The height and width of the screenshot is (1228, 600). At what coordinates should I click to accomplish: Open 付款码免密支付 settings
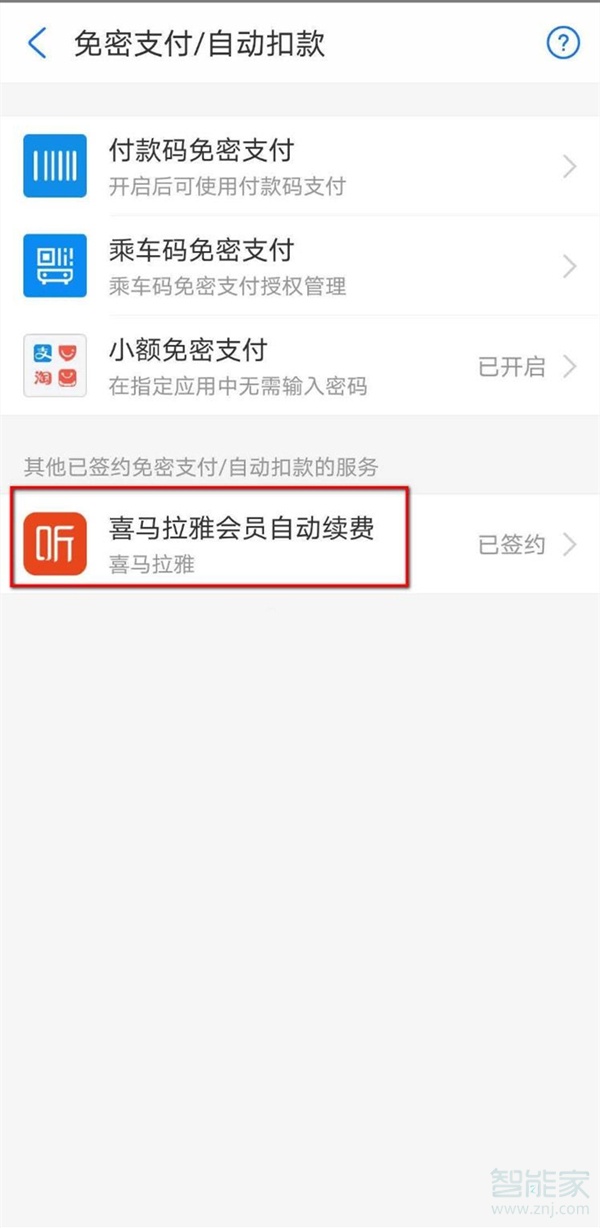(300, 166)
